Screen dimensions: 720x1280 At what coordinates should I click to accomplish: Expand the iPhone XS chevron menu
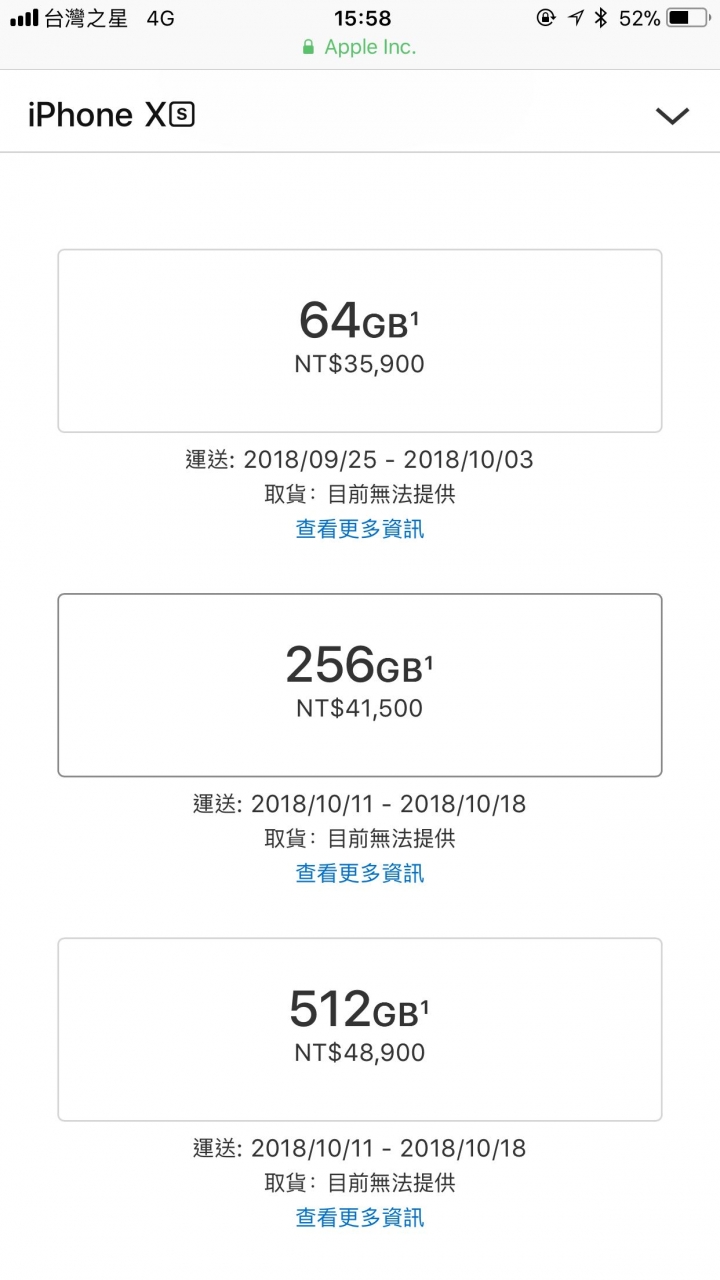tap(672, 116)
